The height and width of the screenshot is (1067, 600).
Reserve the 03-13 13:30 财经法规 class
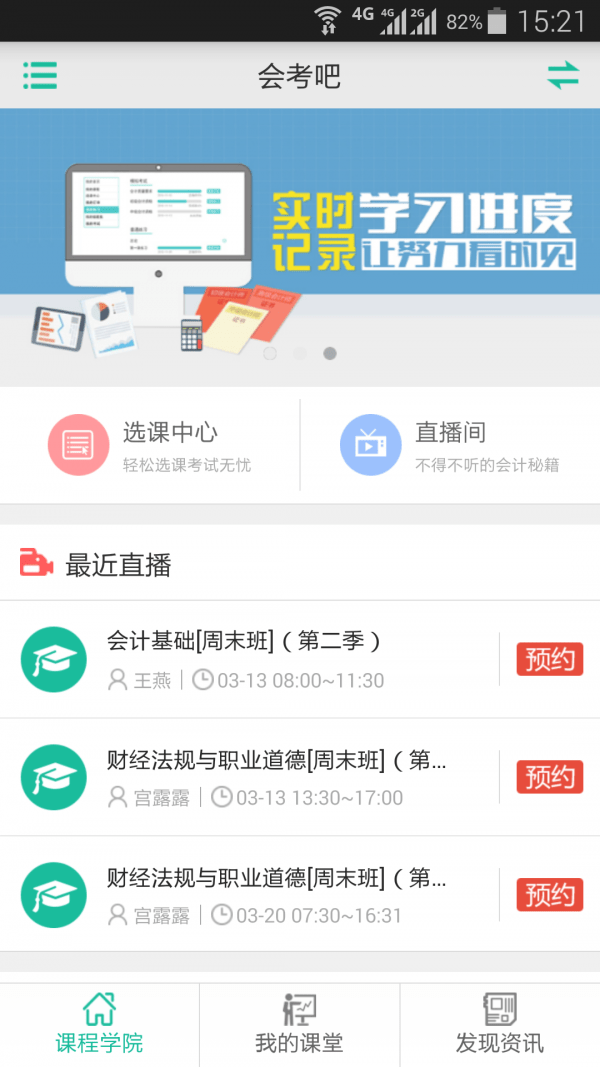pyautogui.click(x=549, y=777)
